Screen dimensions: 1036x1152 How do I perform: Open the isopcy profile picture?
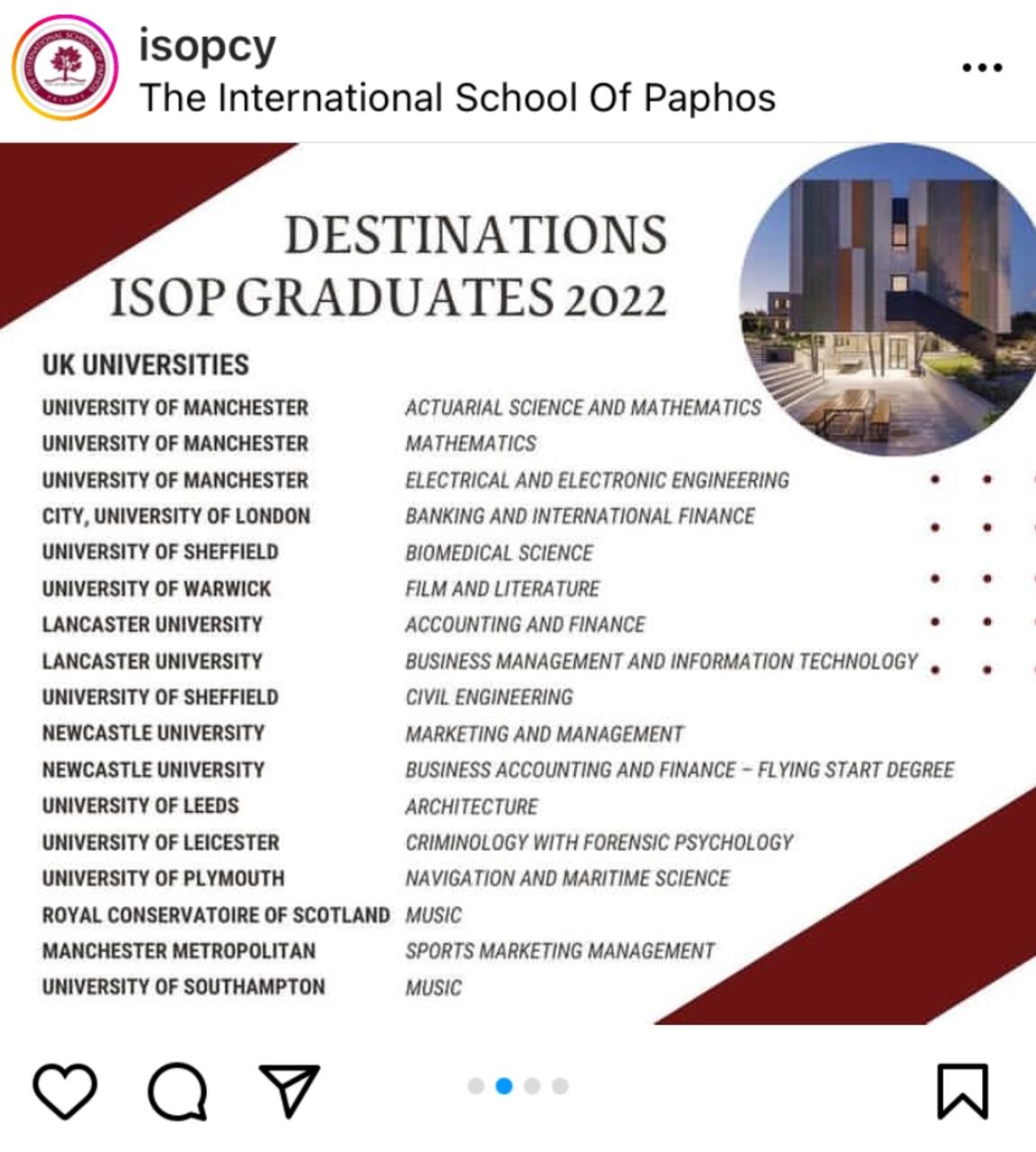(65, 67)
